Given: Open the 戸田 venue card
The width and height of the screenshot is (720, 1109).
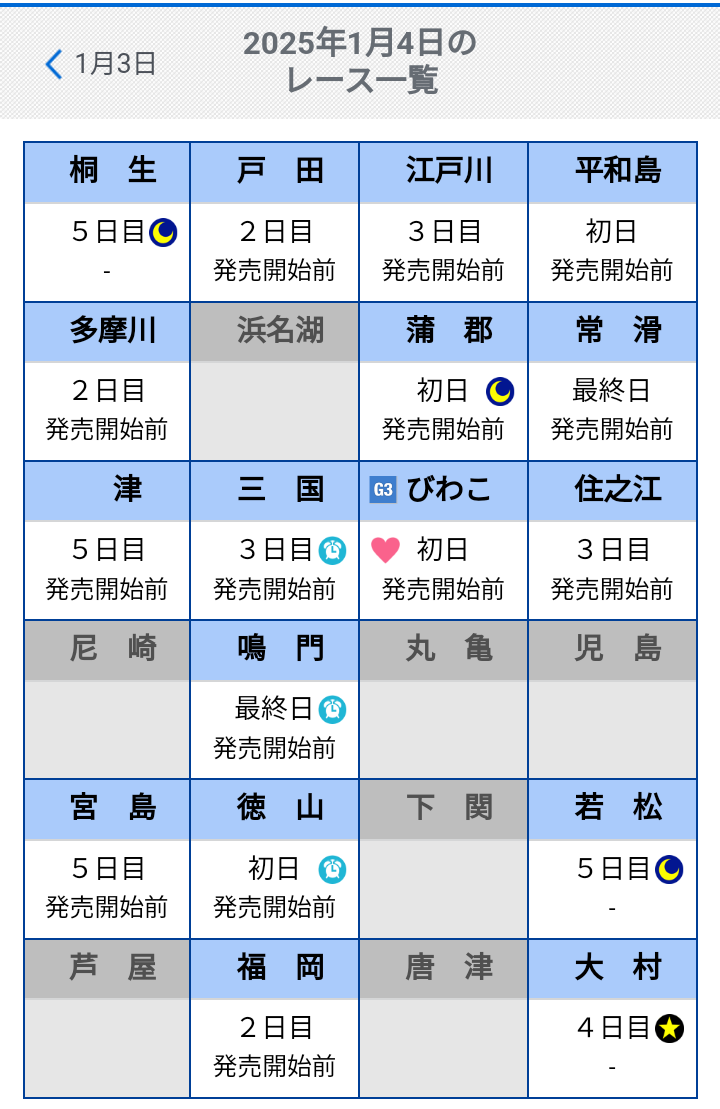Looking at the screenshot, I should pos(275,222).
